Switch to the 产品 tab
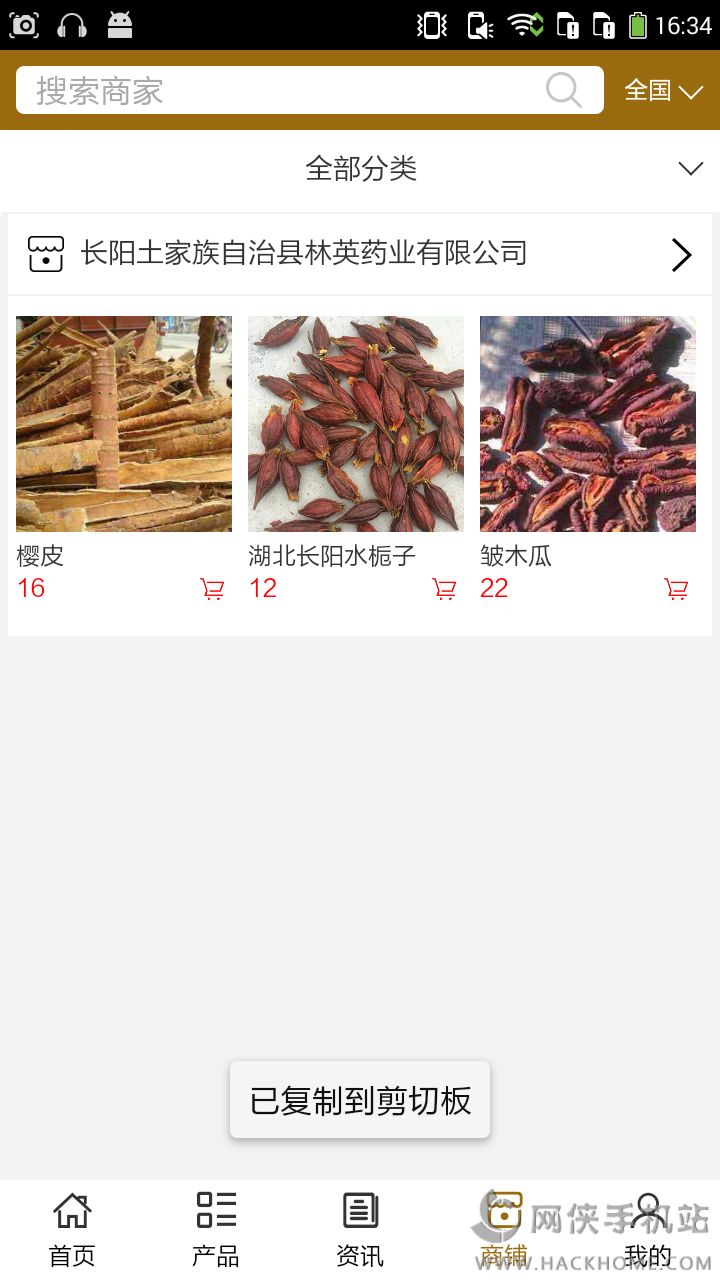The width and height of the screenshot is (720, 1280). coord(216,1229)
